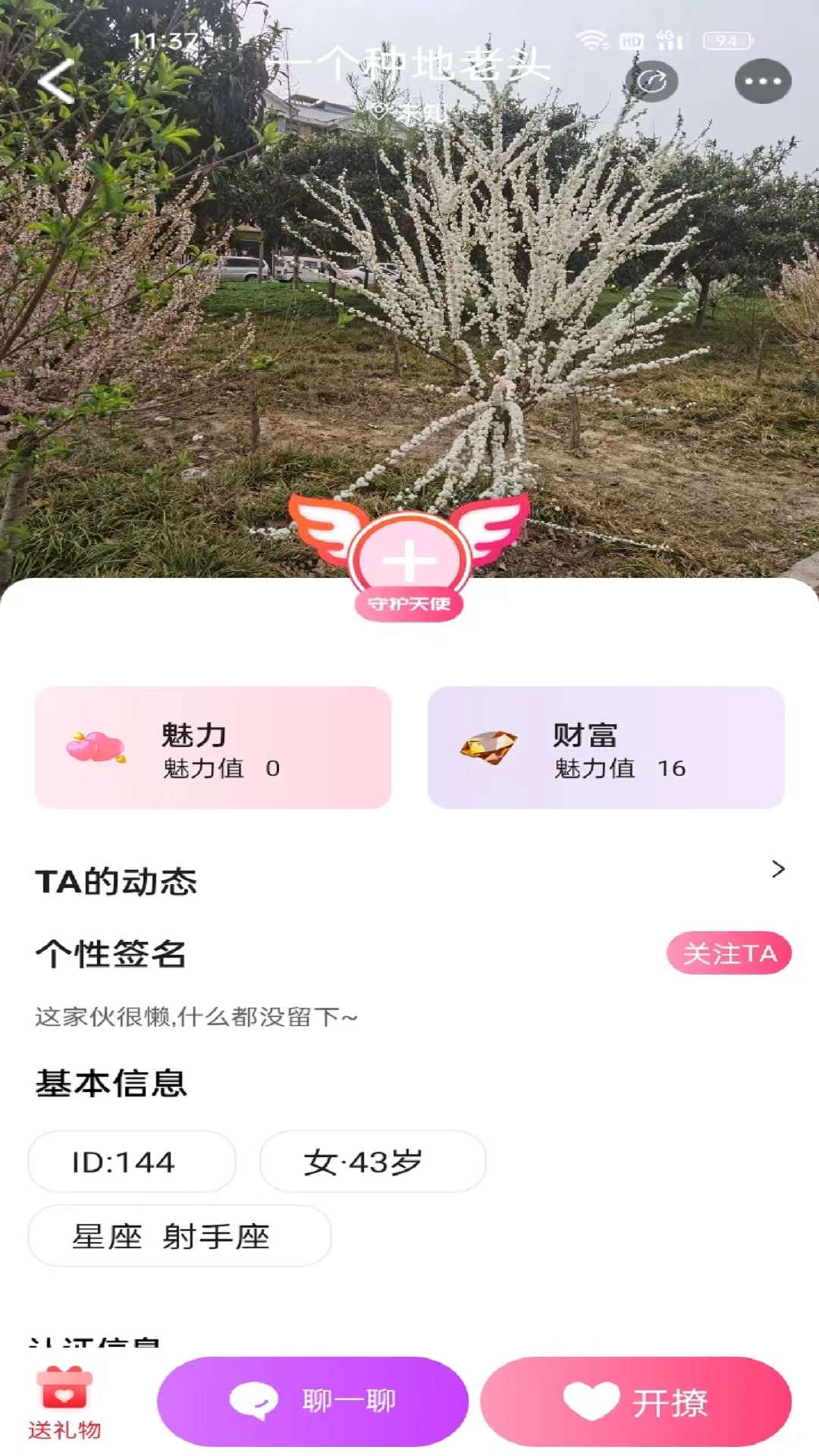
Task: Start chatting with the 聊一聊 button
Action: [312, 1401]
